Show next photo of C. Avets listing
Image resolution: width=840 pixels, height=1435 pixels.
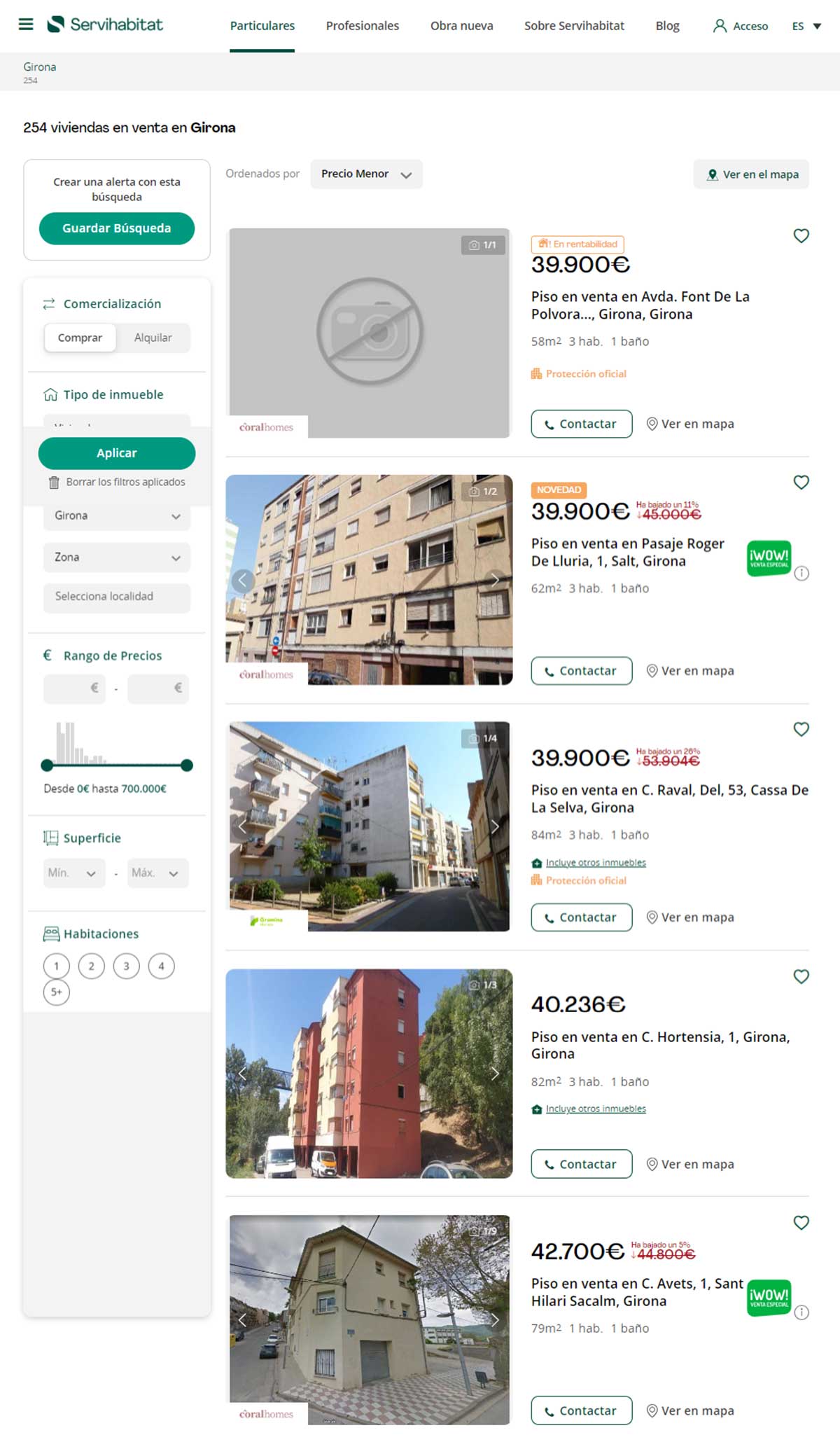(495, 1320)
